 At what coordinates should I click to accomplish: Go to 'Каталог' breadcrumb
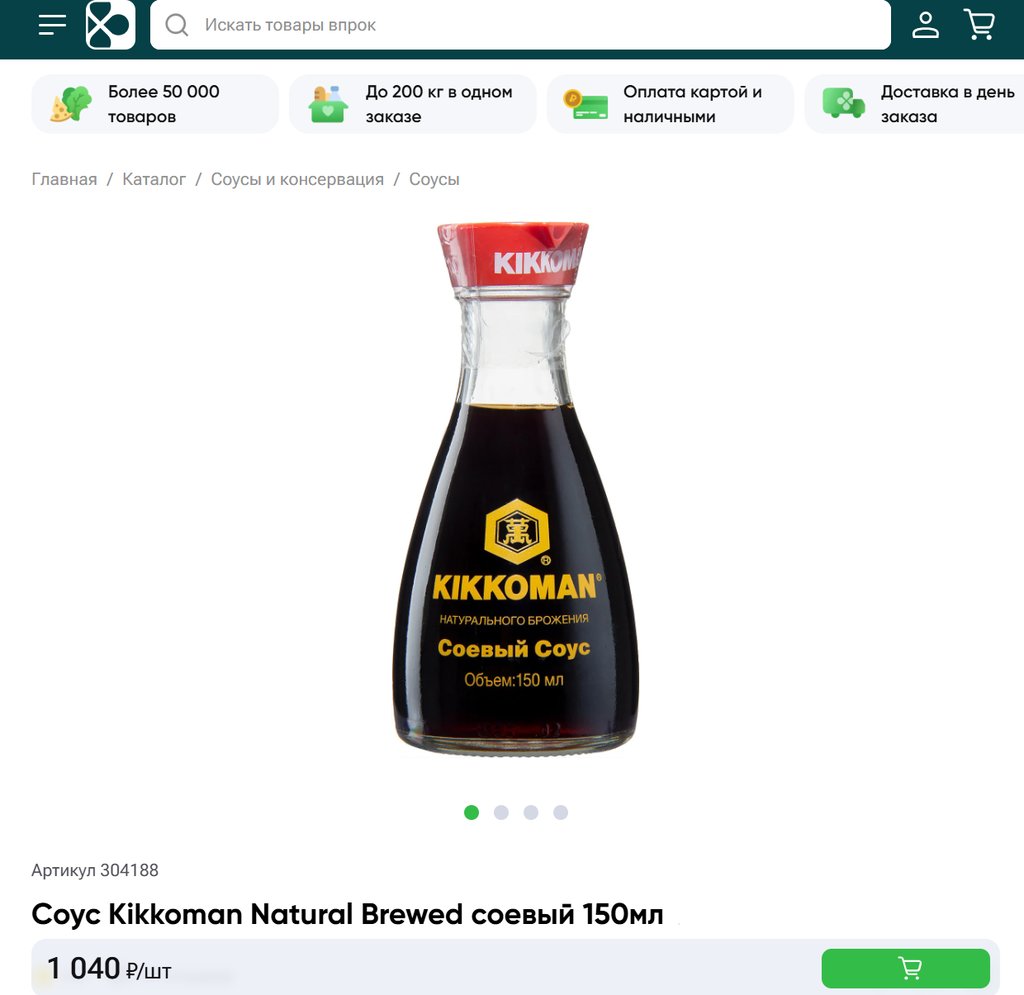(x=154, y=180)
